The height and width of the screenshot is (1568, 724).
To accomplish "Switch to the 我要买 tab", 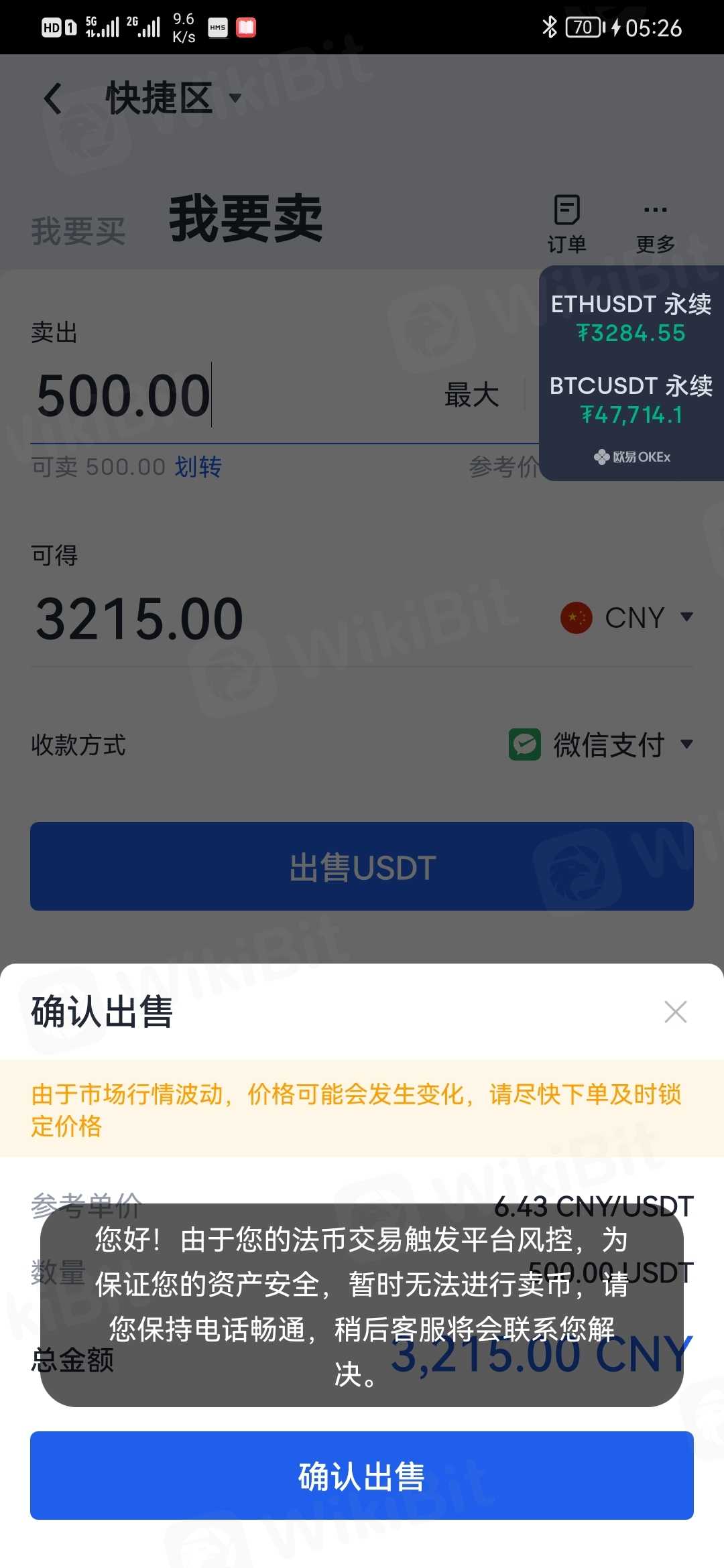I will [x=78, y=231].
